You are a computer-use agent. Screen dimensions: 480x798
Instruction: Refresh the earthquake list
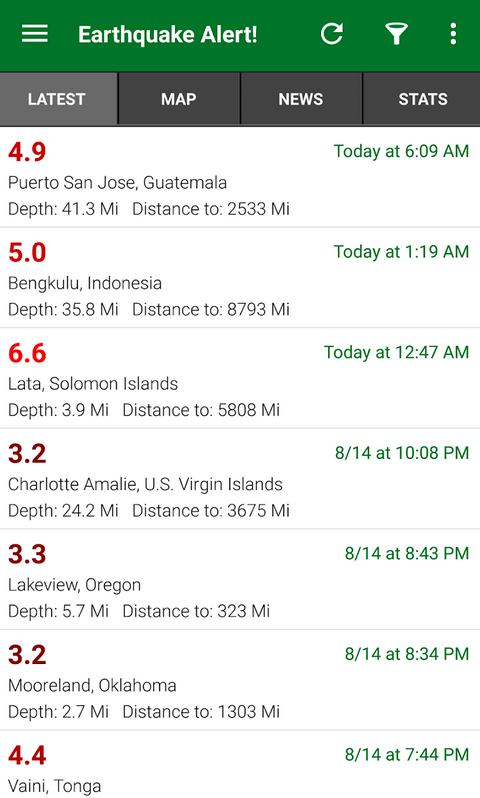tap(332, 35)
